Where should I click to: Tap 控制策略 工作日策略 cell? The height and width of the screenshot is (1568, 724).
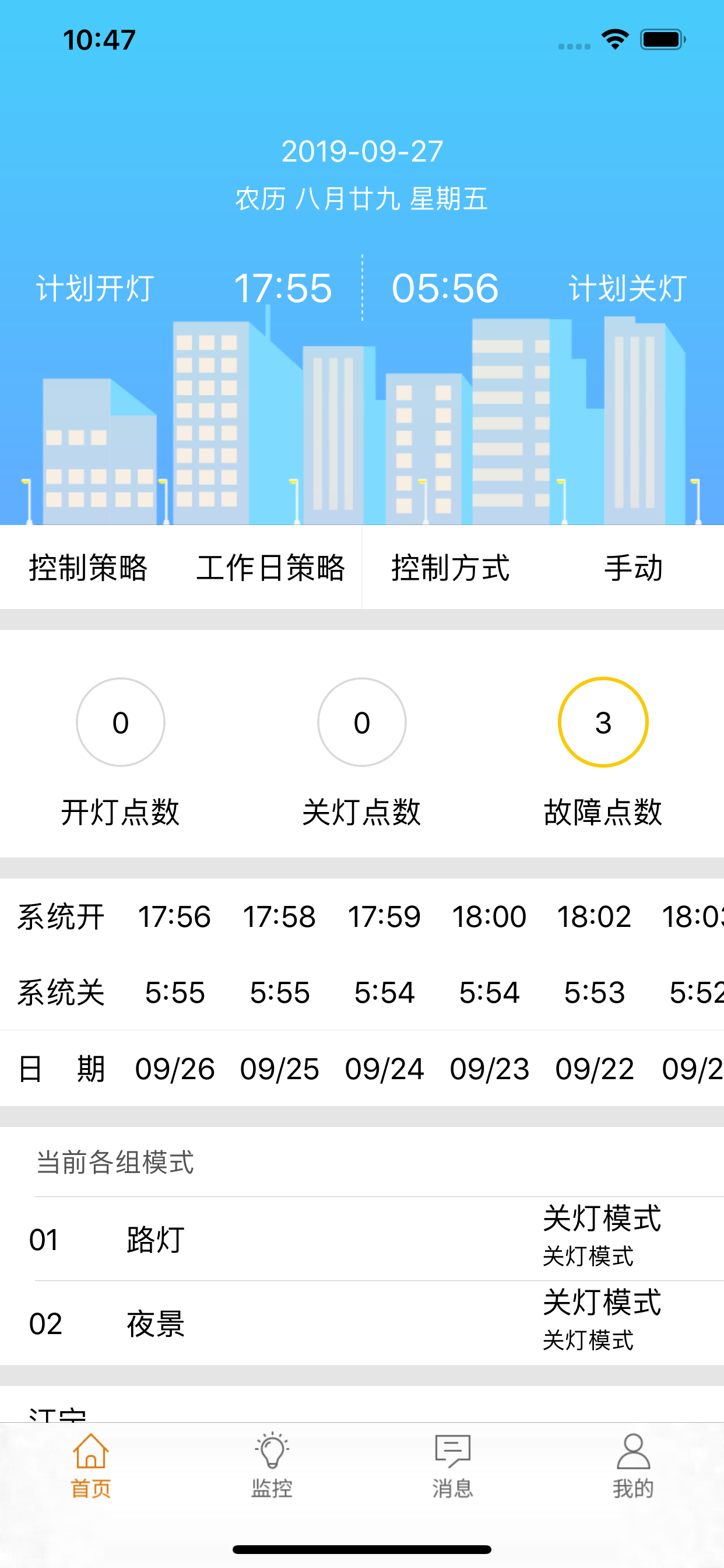click(181, 568)
